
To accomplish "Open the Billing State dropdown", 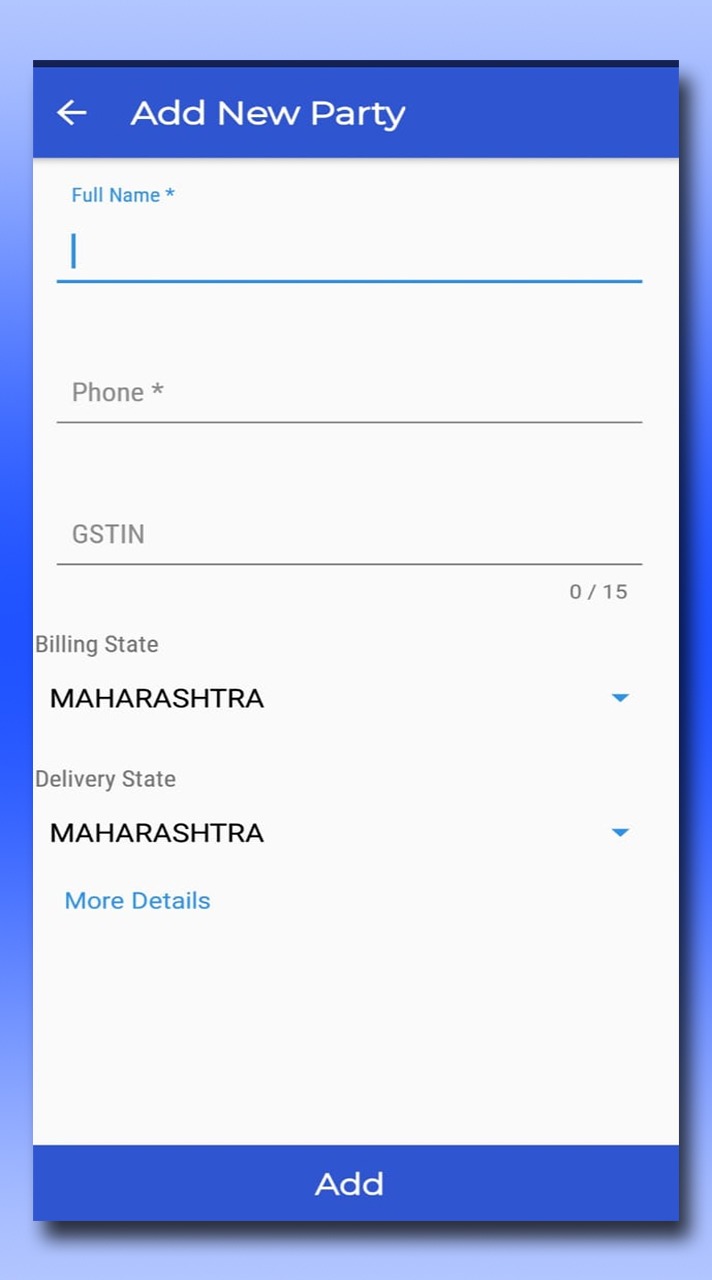I will [x=340, y=698].
